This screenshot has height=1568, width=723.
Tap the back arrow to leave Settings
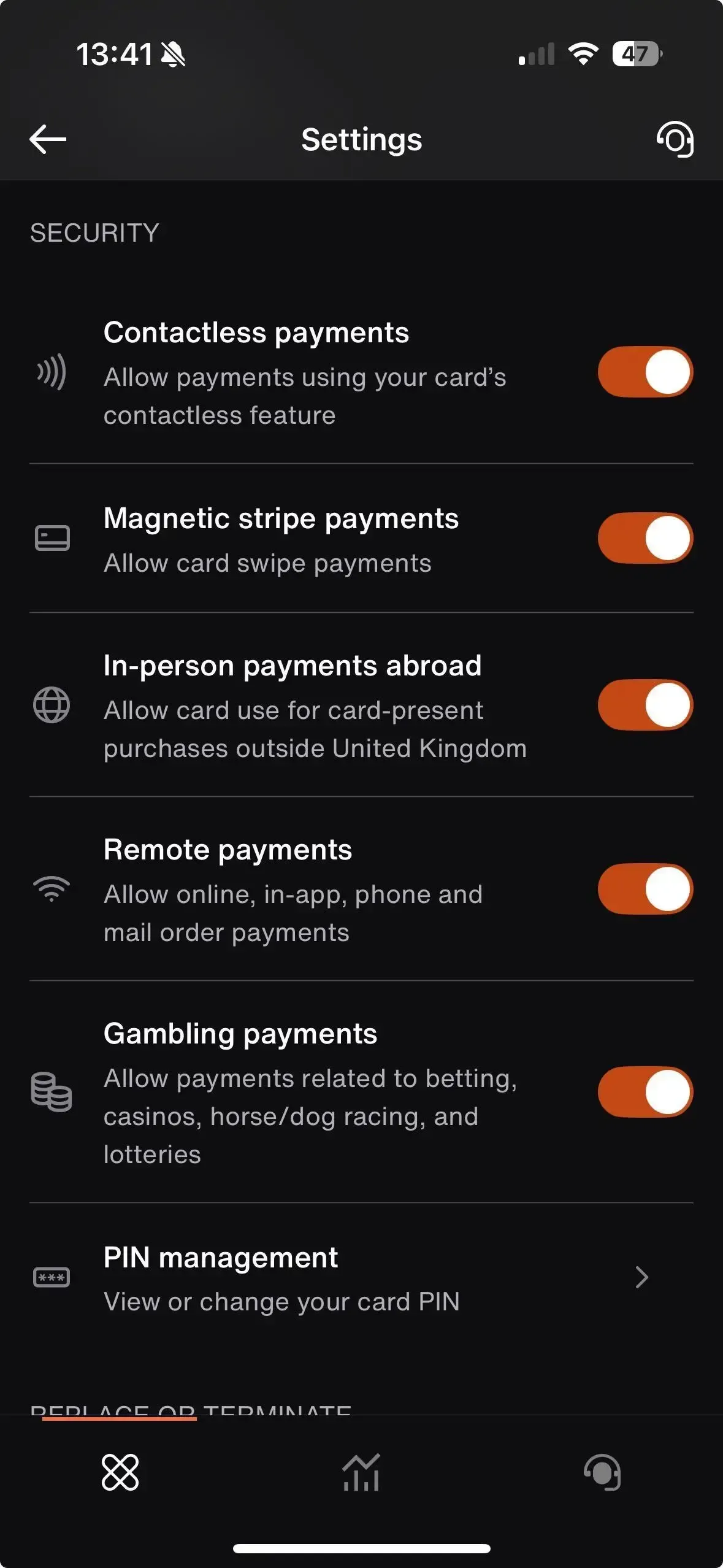coord(48,139)
